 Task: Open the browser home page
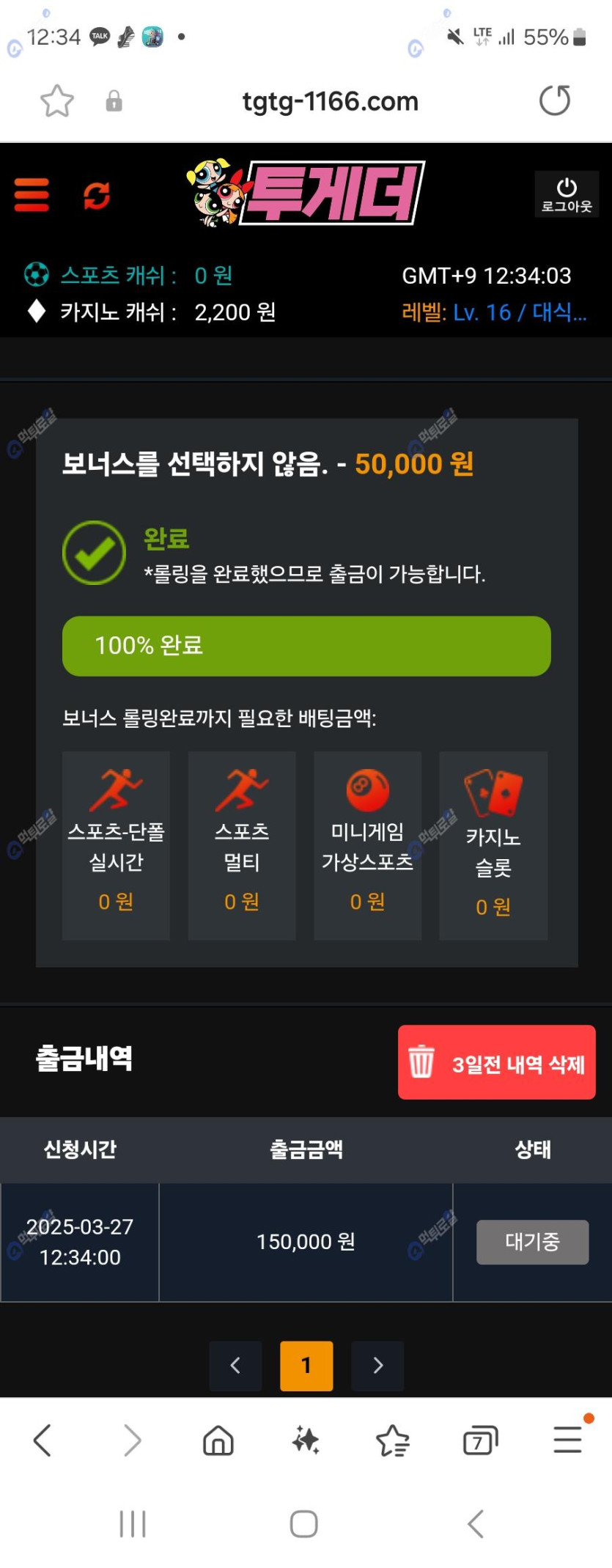coord(218,1440)
